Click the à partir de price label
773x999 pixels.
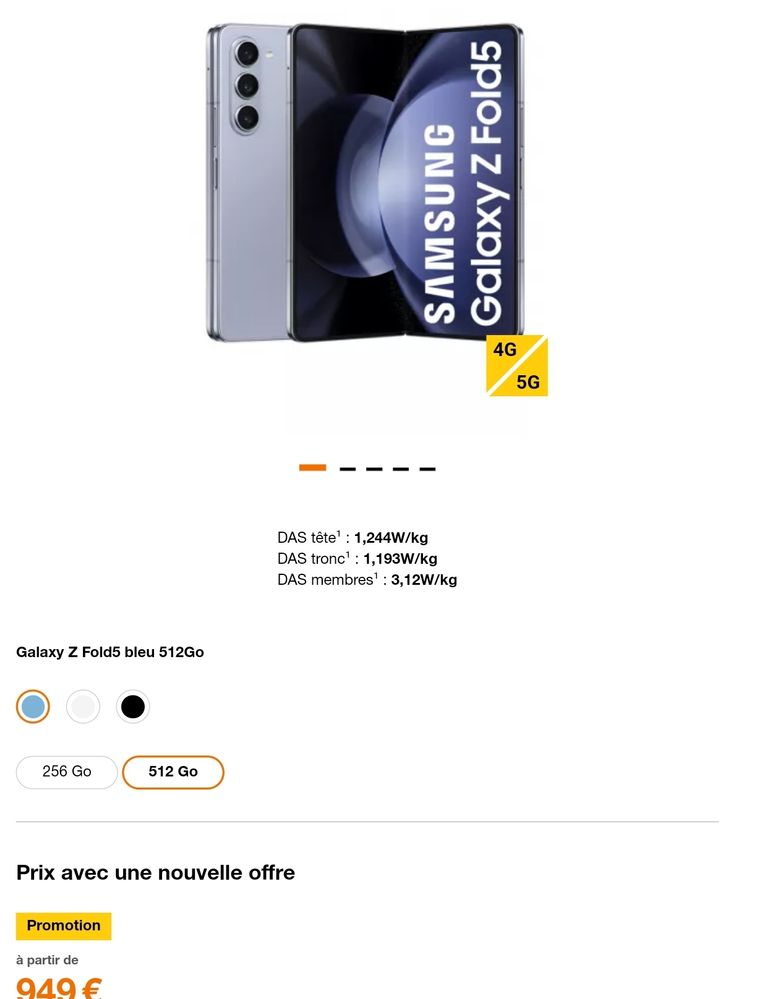(47, 959)
